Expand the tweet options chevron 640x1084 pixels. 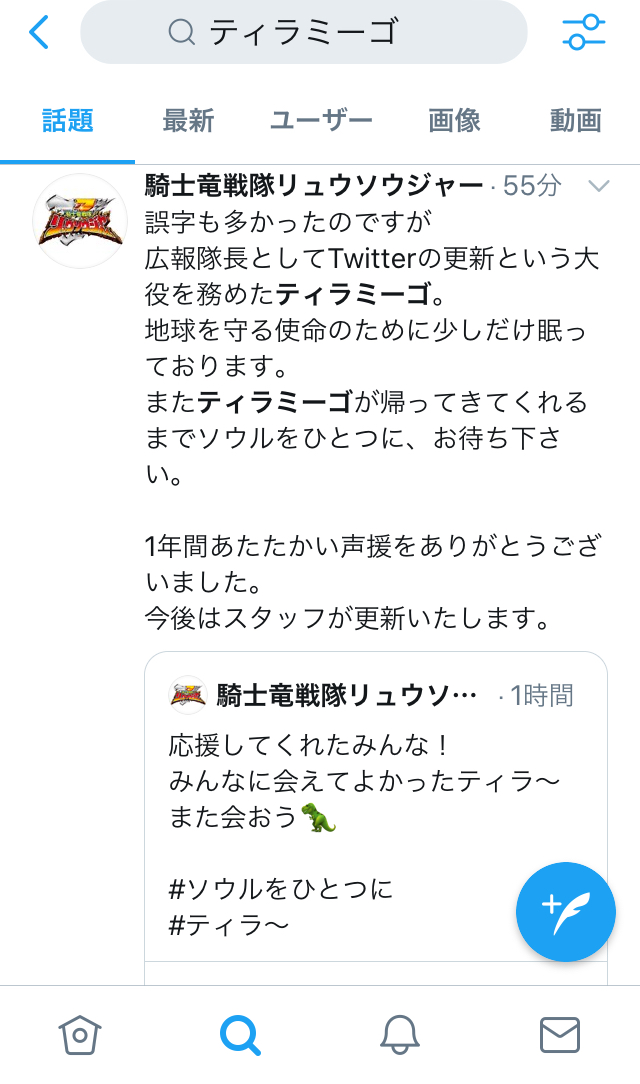pyautogui.click(x=599, y=187)
